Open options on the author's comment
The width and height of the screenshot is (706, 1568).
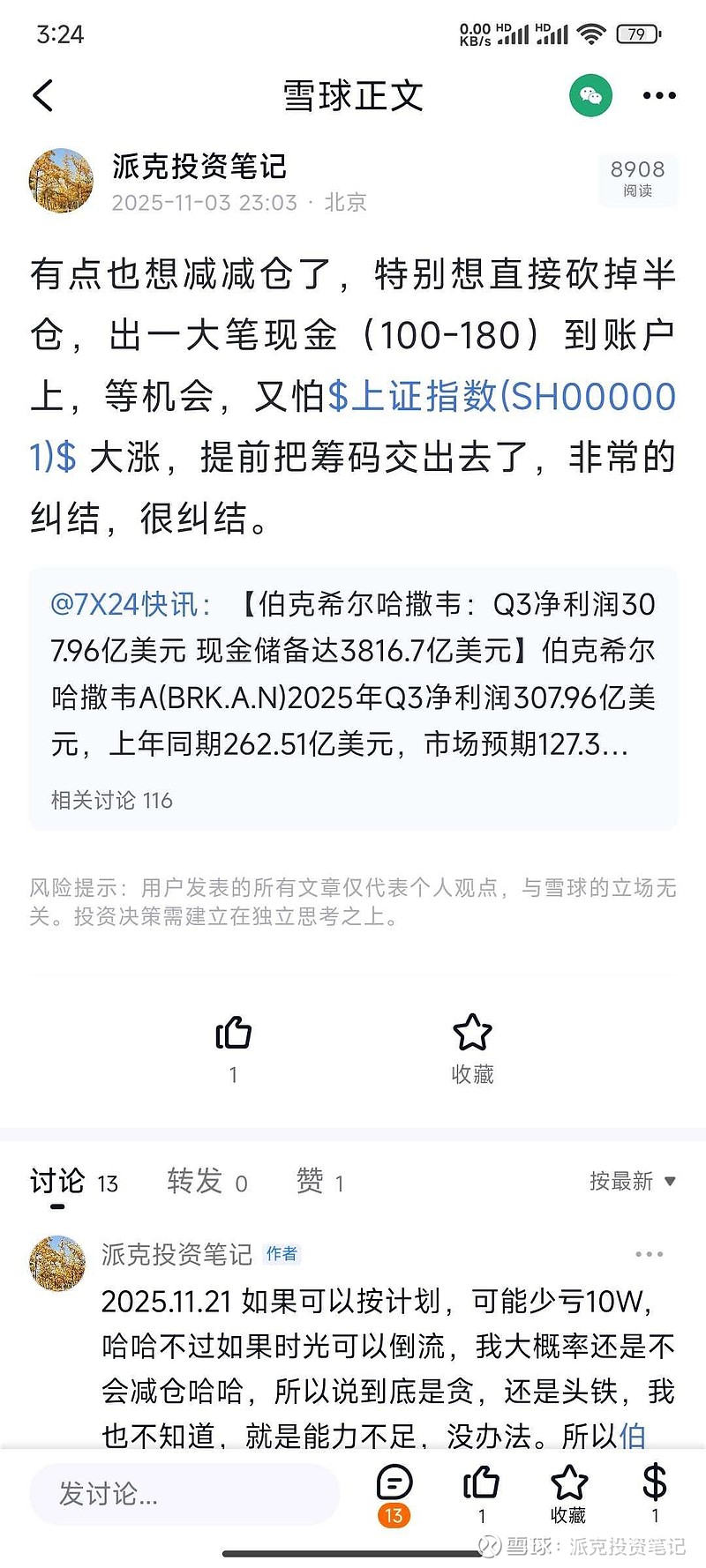pos(650,1254)
